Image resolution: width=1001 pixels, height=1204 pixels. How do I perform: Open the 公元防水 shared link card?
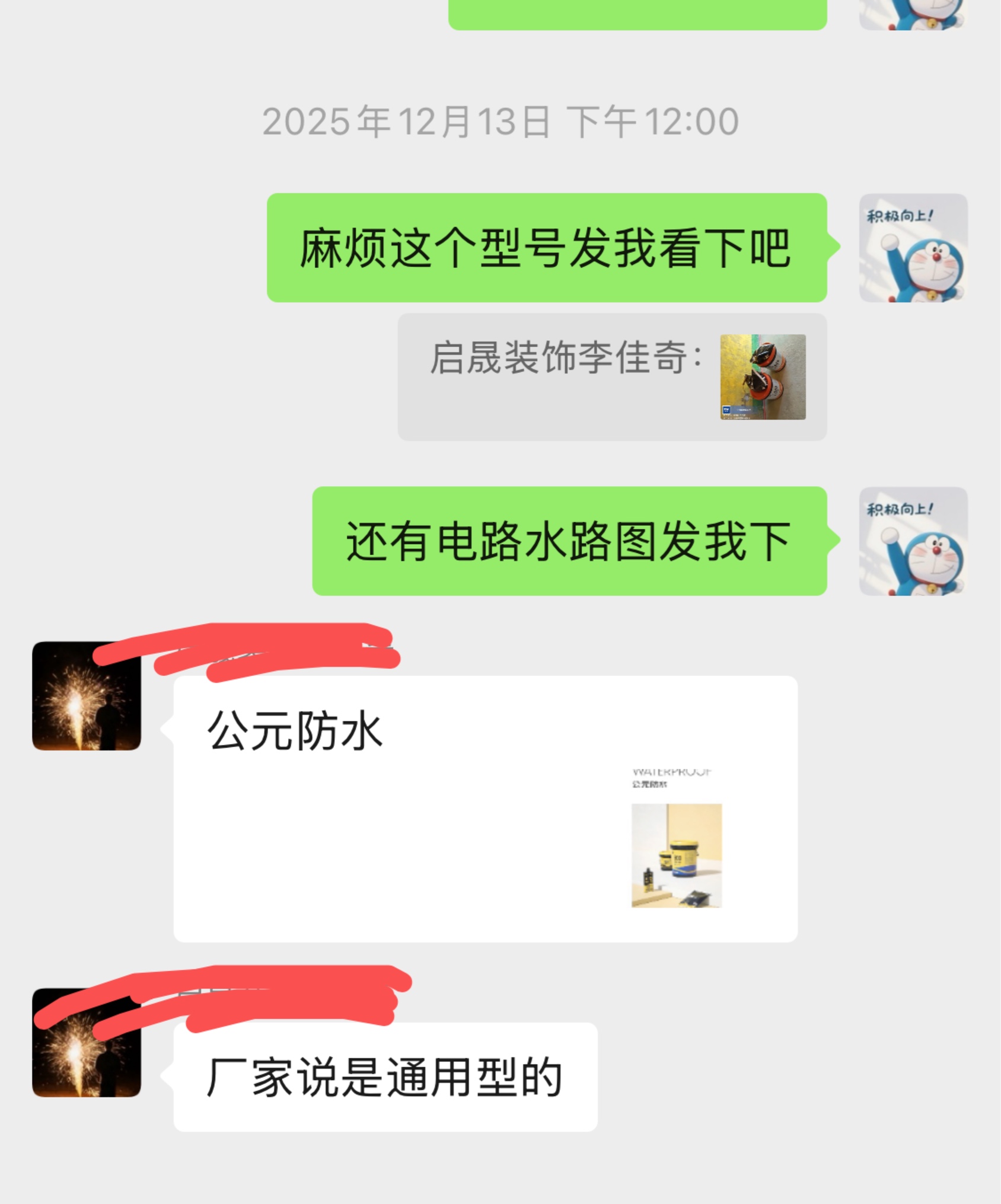485,809
